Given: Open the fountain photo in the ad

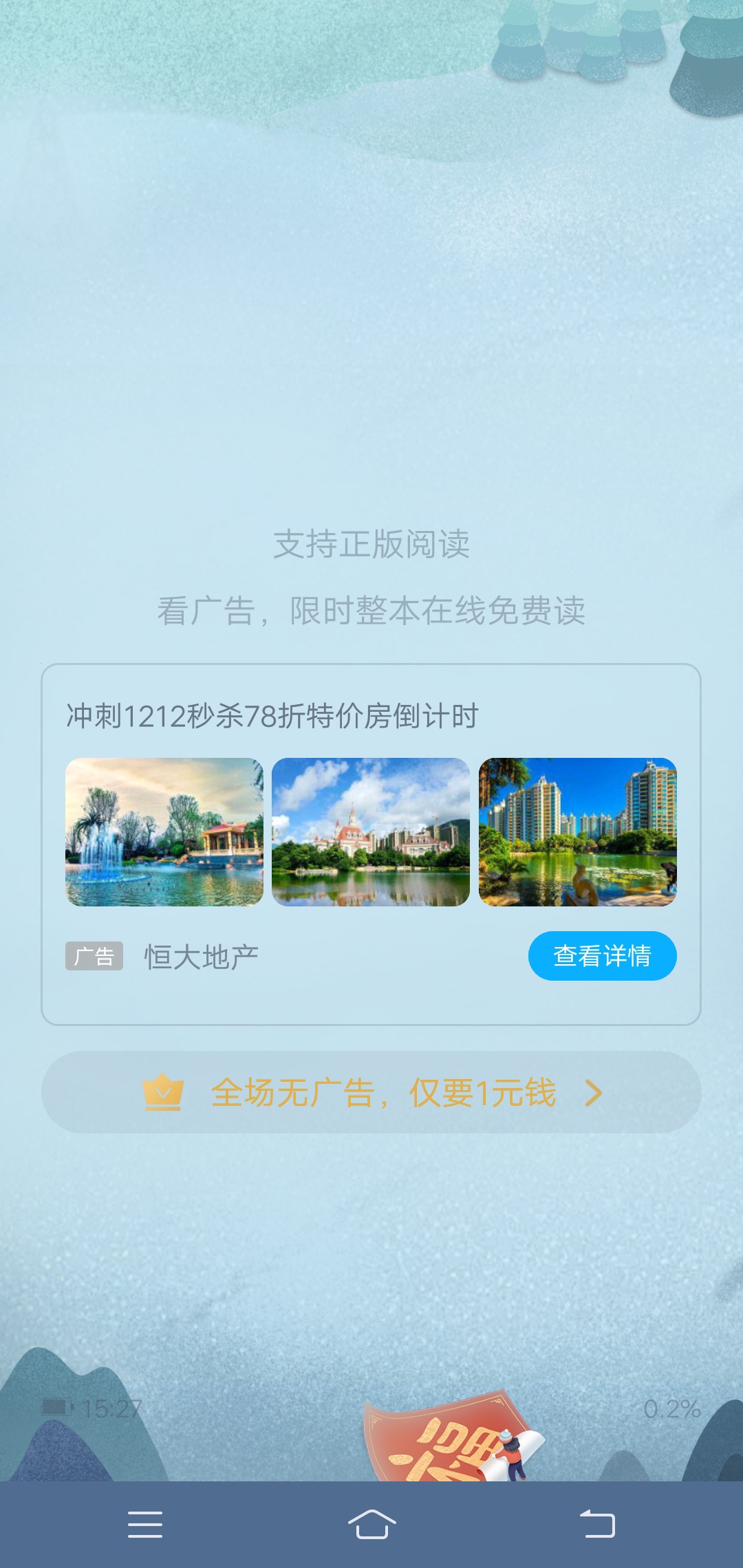Looking at the screenshot, I should pyautogui.click(x=164, y=832).
